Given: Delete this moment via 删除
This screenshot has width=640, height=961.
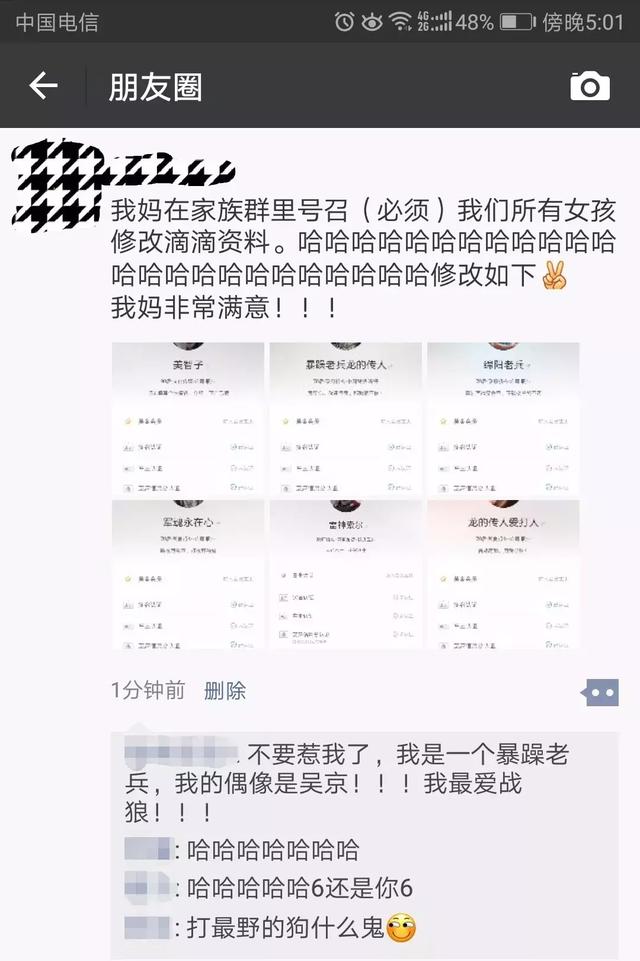Looking at the screenshot, I should tap(225, 691).
